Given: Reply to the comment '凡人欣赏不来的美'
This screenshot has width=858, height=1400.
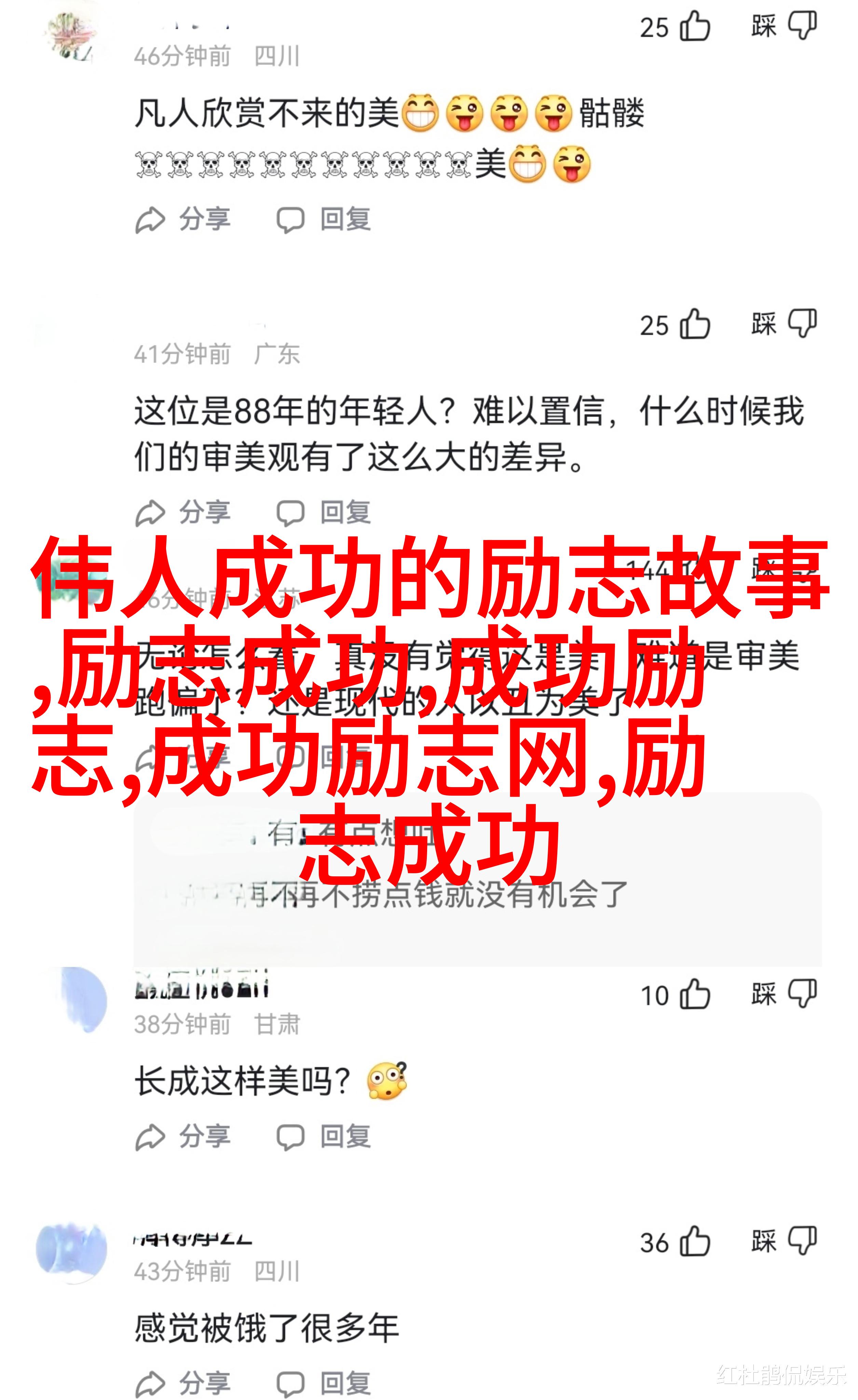Looking at the screenshot, I should (324, 219).
